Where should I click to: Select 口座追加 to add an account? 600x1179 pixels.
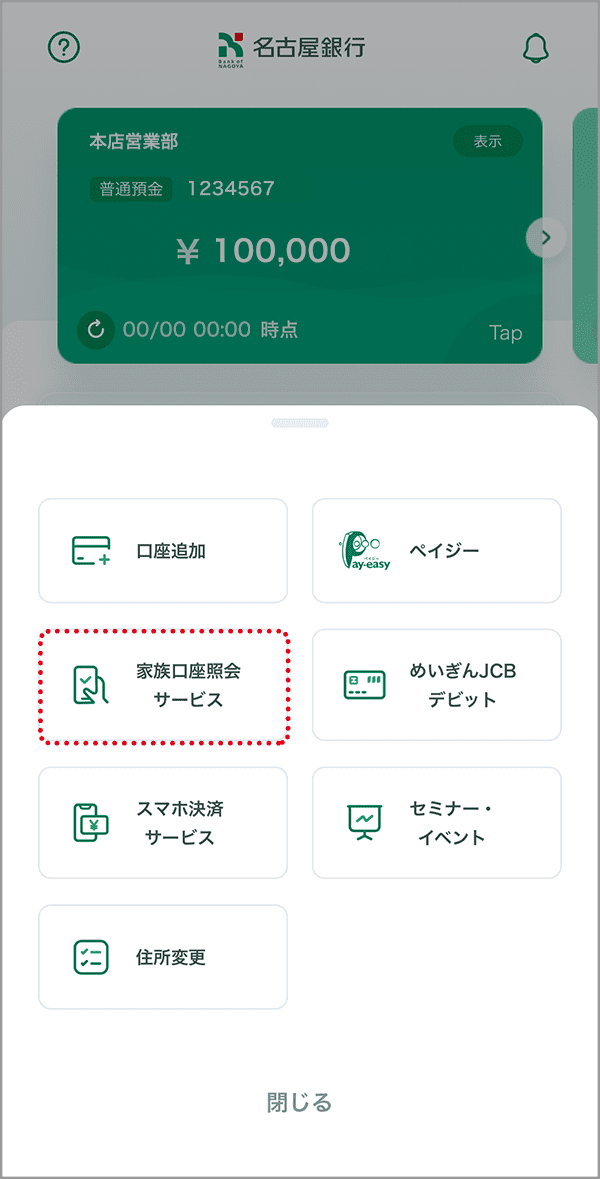163,551
